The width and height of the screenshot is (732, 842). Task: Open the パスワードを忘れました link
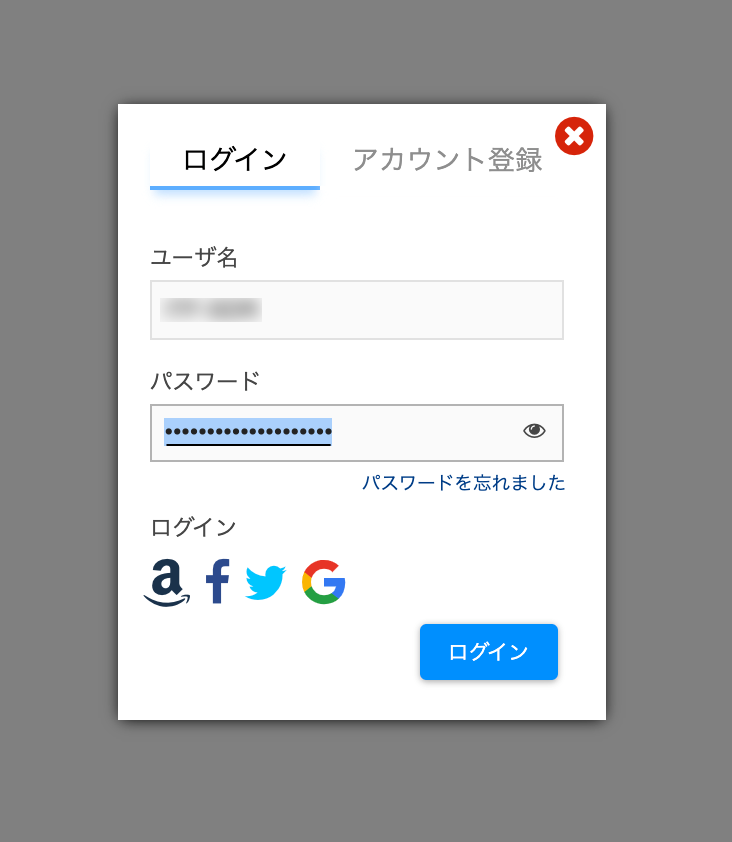[x=463, y=483]
